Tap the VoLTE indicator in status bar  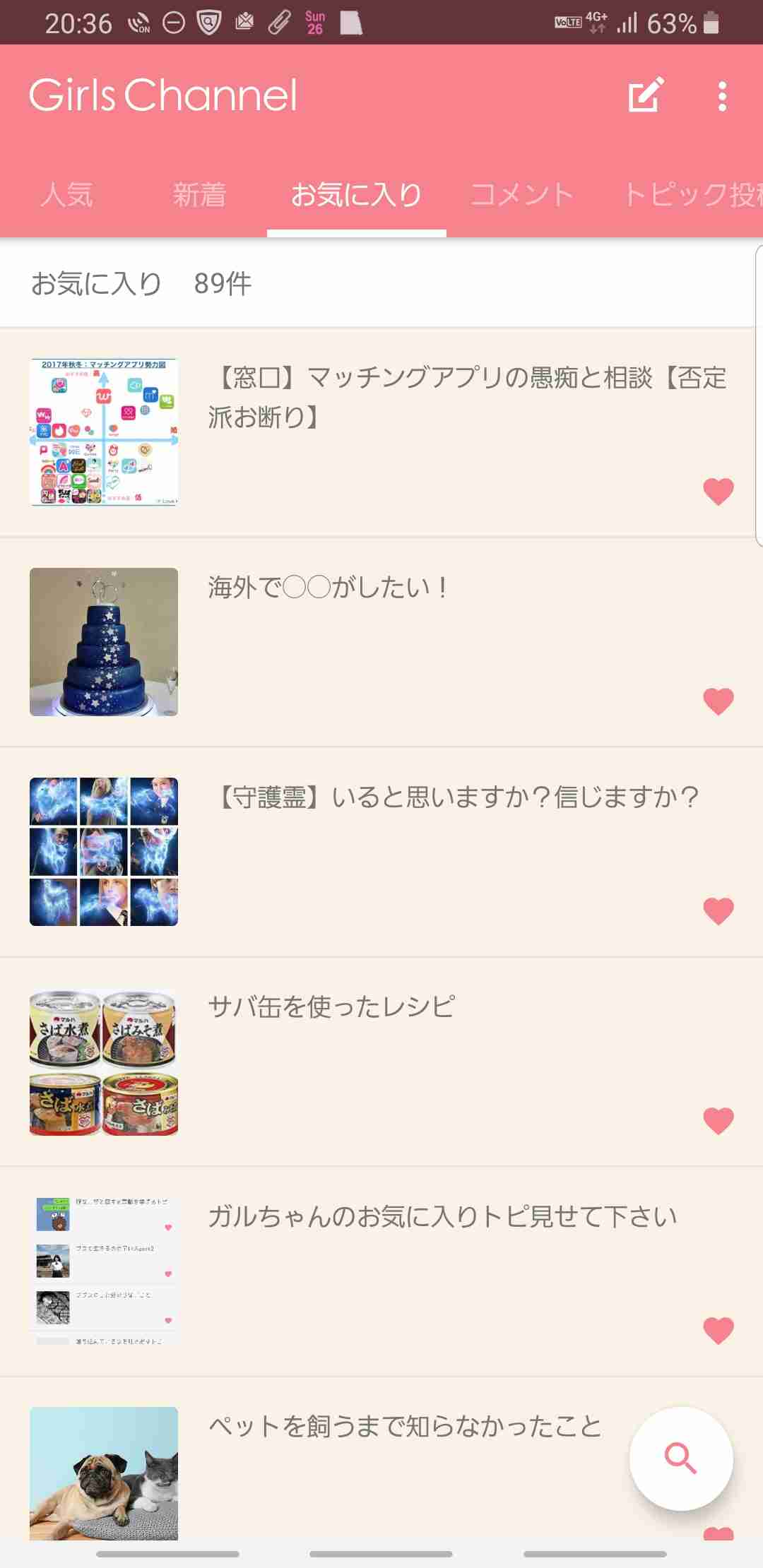coord(569,23)
